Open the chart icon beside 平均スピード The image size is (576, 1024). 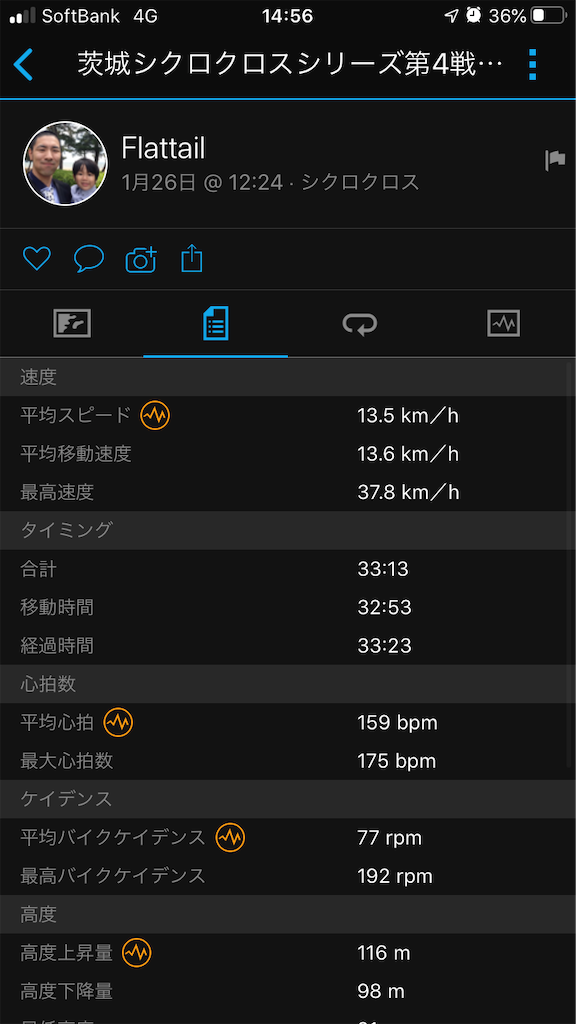tap(155, 415)
